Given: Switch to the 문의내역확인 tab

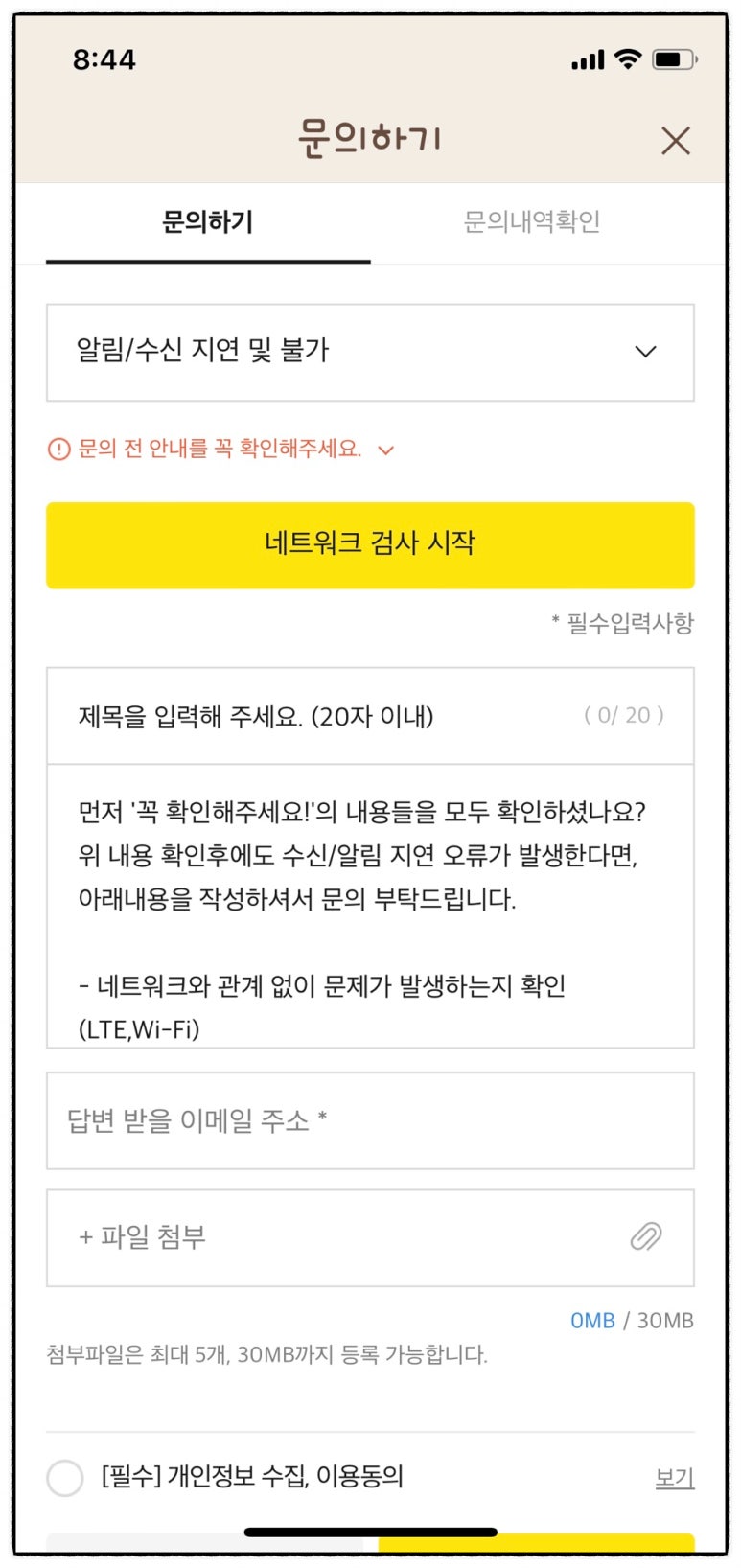Looking at the screenshot, I should click(x=532, y=222).
